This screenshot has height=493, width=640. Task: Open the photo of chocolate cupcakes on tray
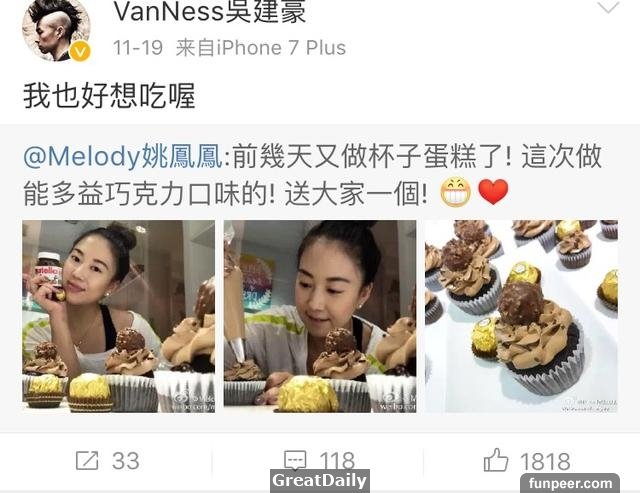521,316
